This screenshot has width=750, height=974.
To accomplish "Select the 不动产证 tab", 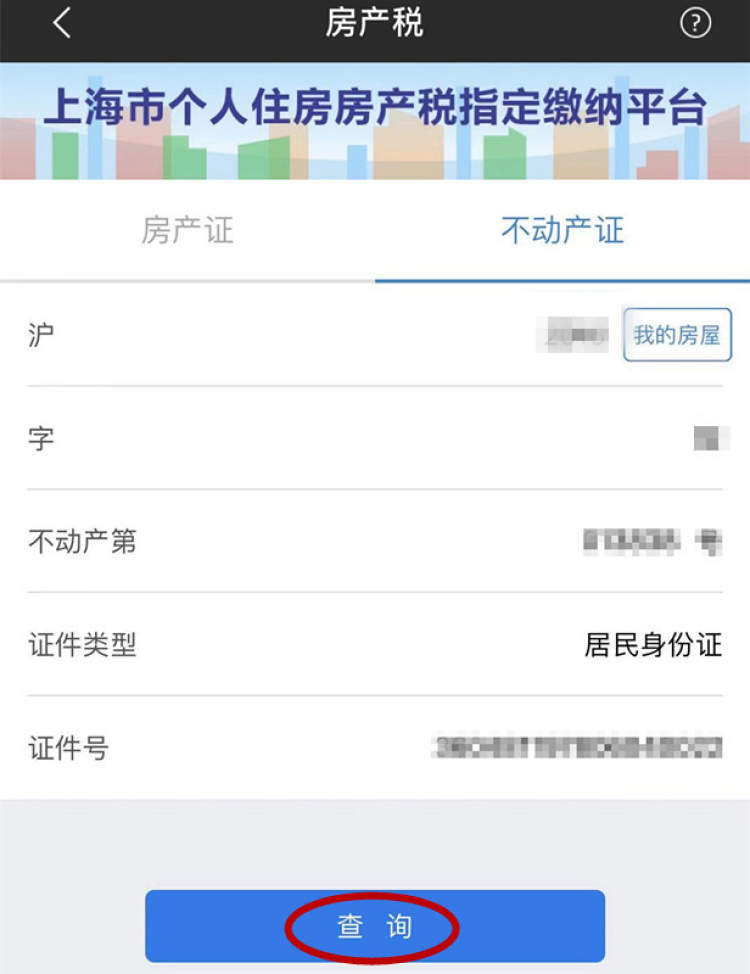I will tap(562, 231).
